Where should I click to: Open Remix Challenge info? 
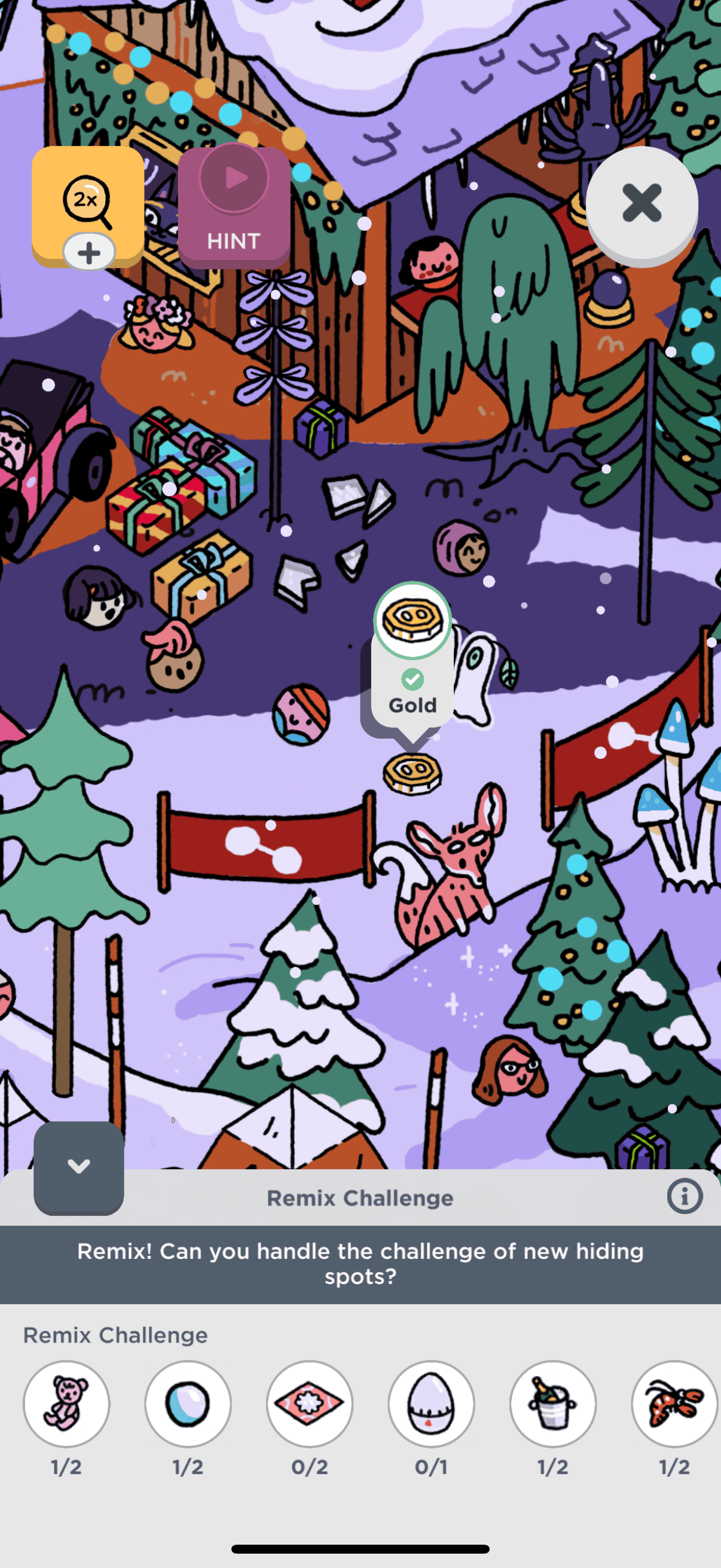click(685, 1196)
